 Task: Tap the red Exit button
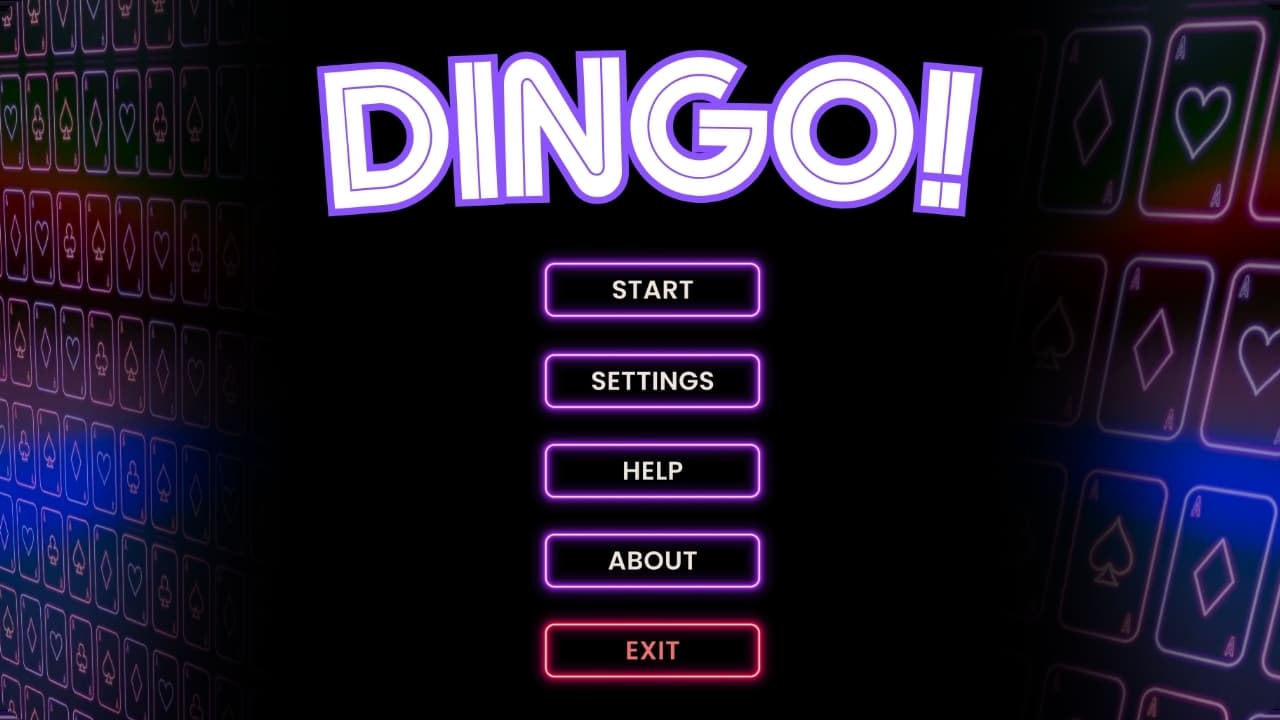point(652,651)
